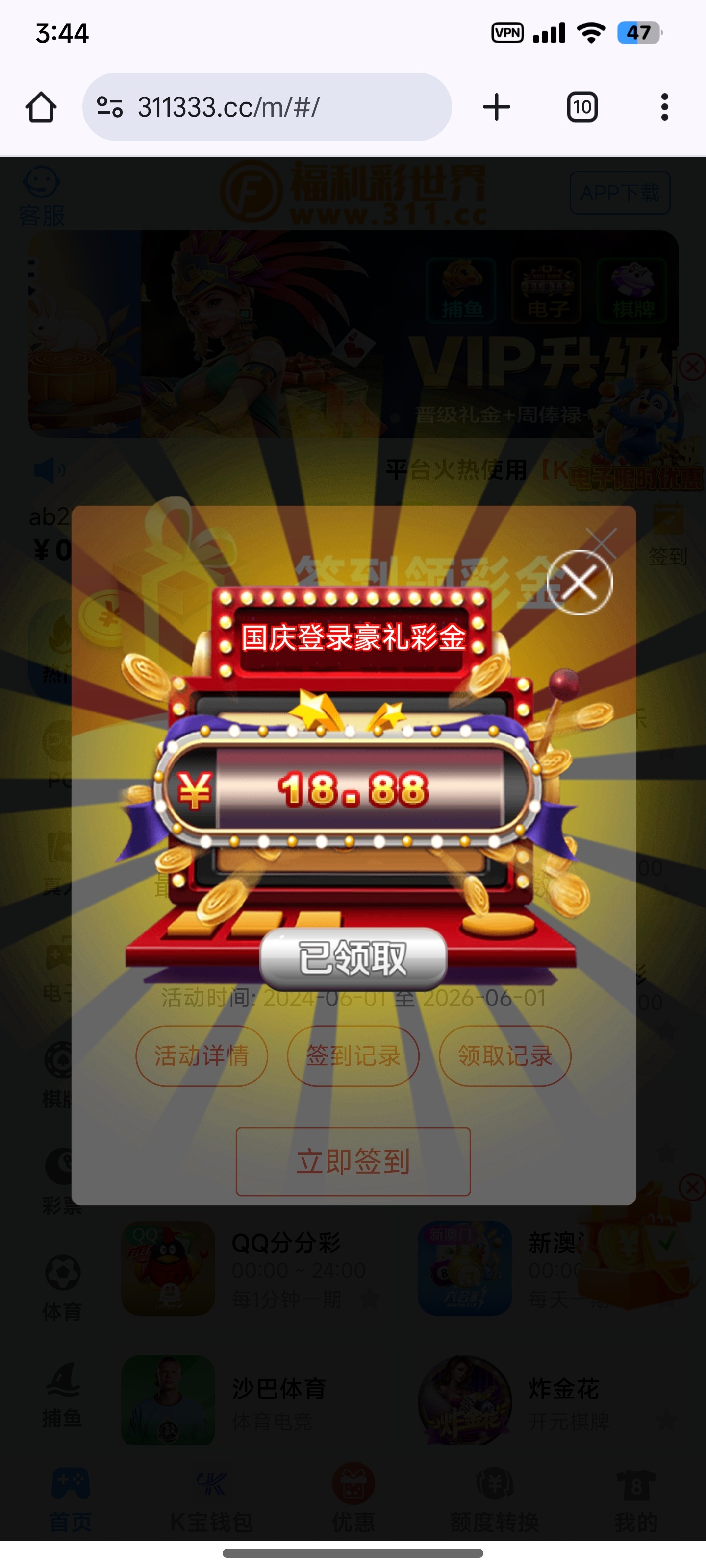This screenshot has width=706, height=1568.
Task: Open a new browser tab
Action: tap(496, 107)
